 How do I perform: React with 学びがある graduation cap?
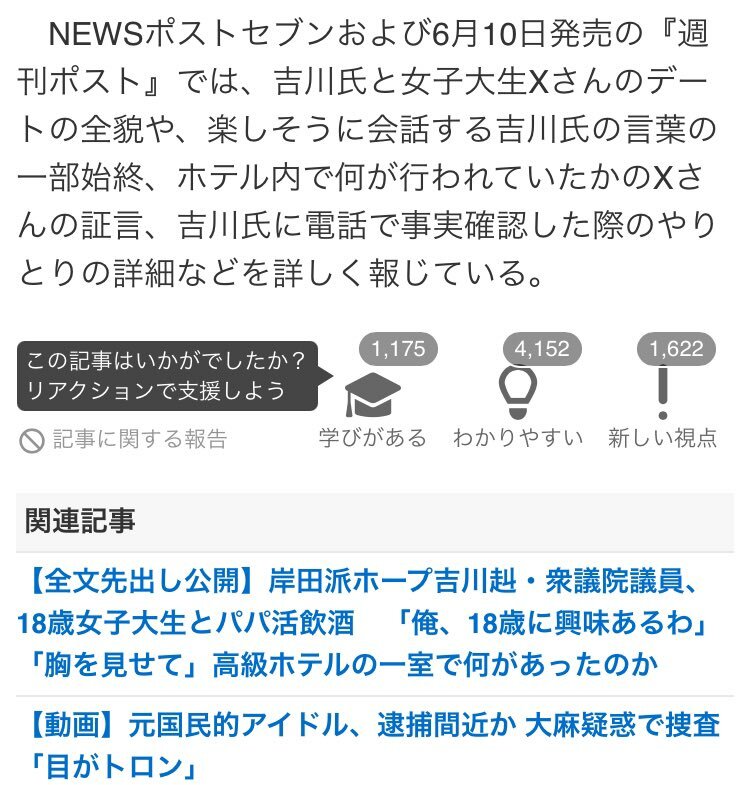point(372,396)
